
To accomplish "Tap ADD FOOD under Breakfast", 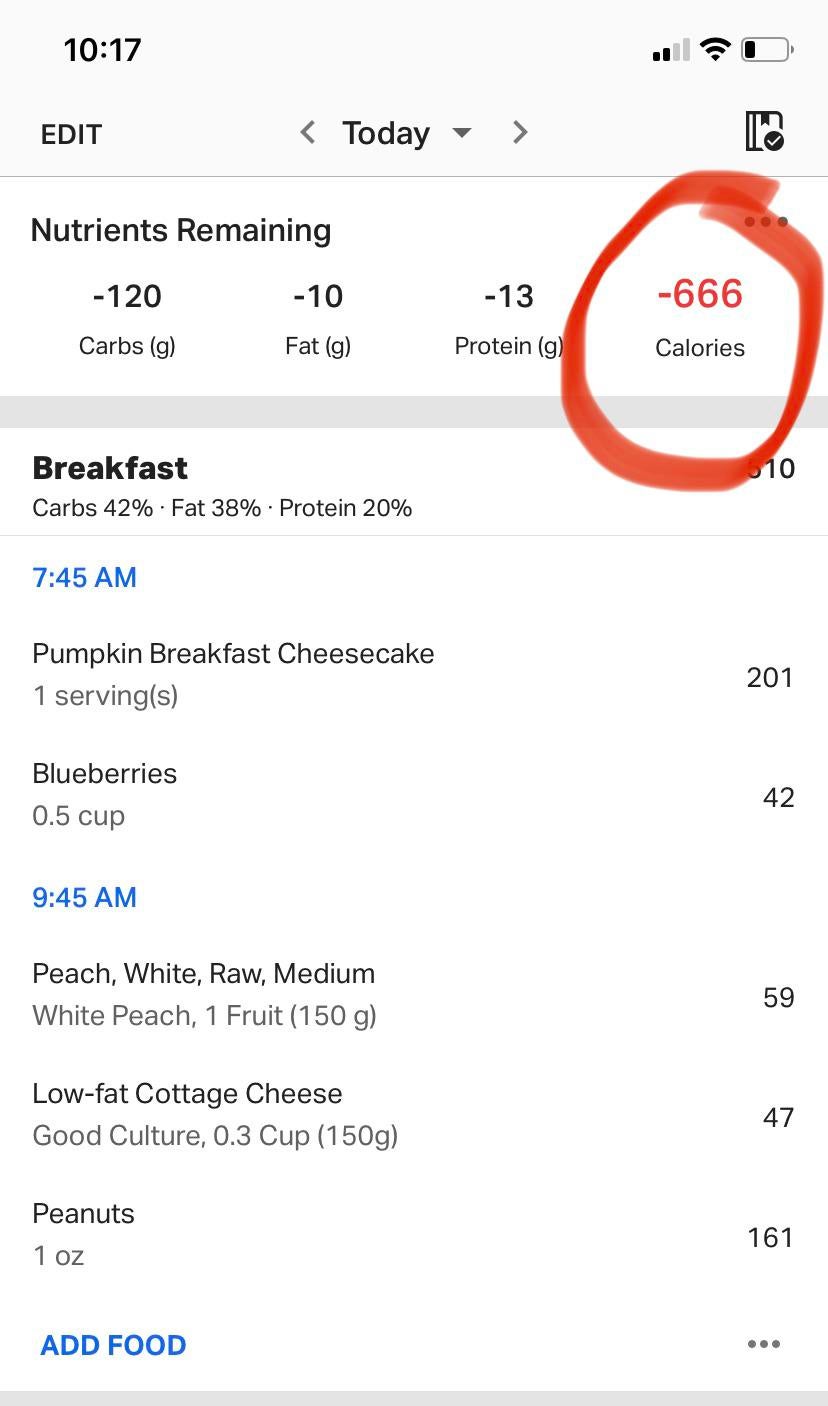I will [x=113, y=1345].
